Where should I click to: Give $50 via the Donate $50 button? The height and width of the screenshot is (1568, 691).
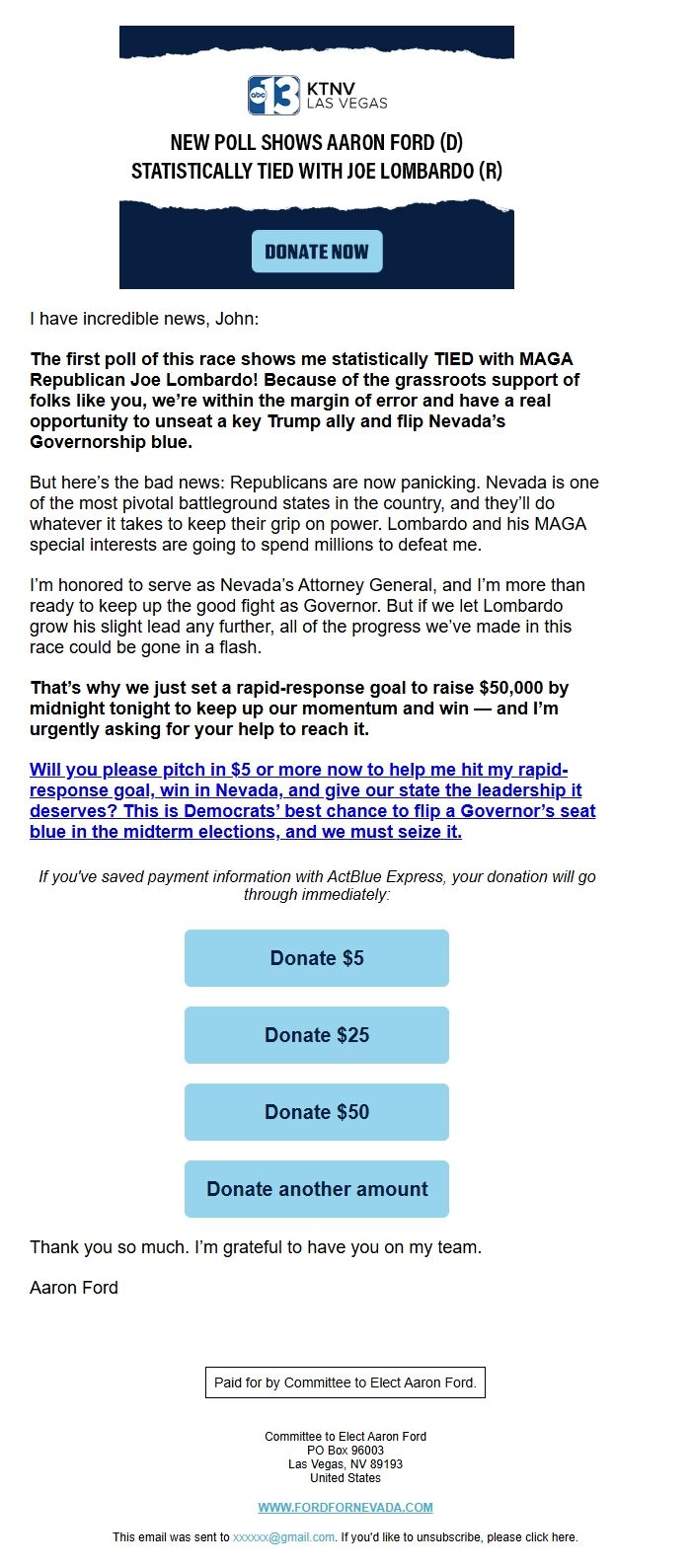tap(317, 1112)
